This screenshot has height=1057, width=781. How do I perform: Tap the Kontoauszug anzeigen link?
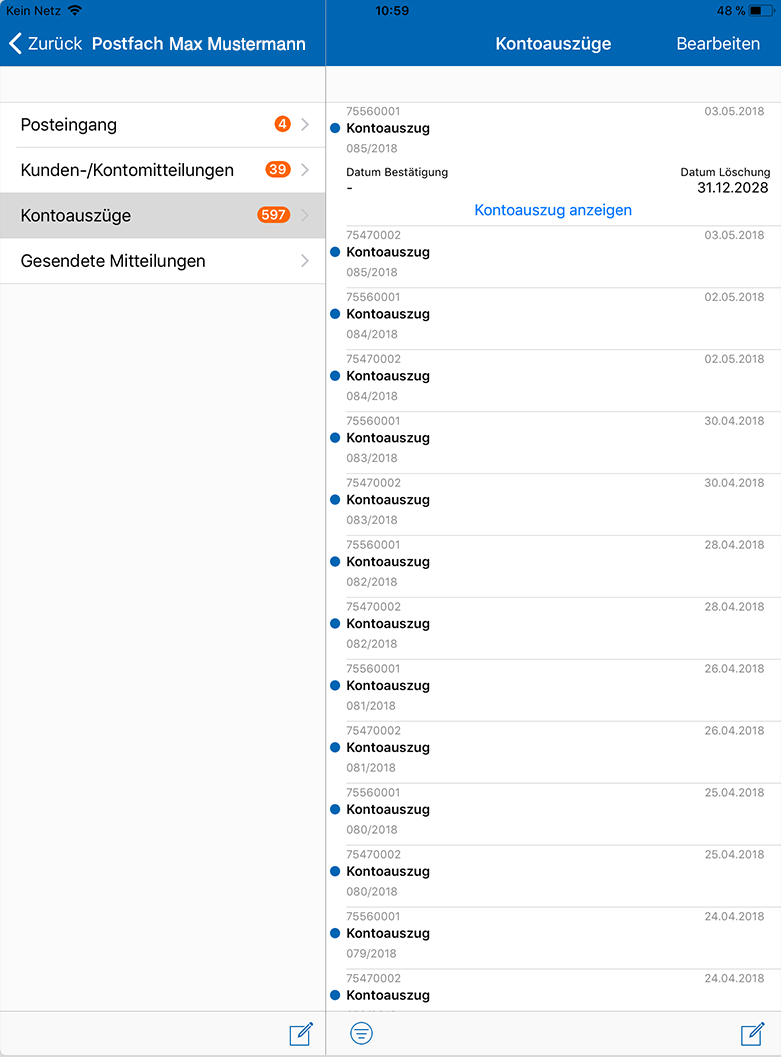click(x=553, y=210)
